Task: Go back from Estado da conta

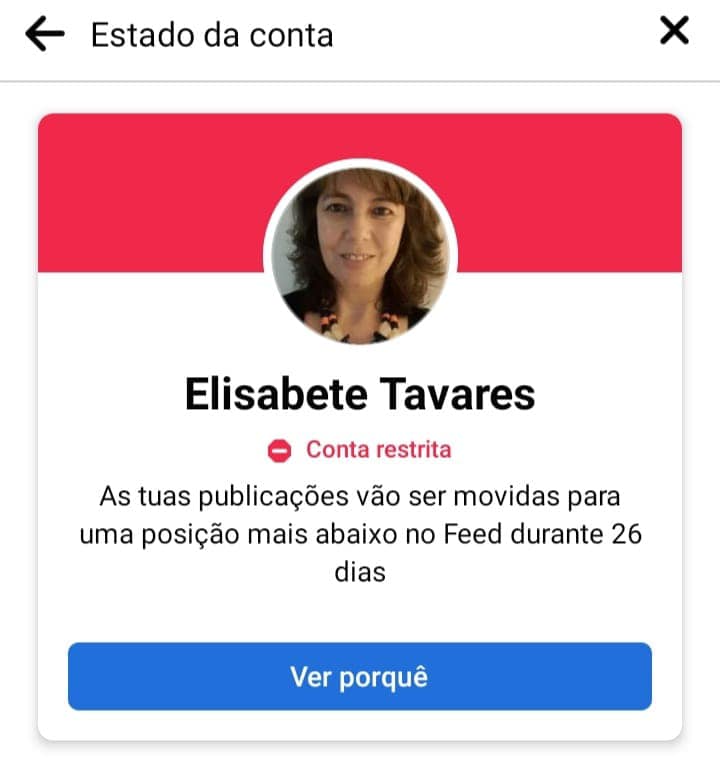Action: [x=44, y=35]
